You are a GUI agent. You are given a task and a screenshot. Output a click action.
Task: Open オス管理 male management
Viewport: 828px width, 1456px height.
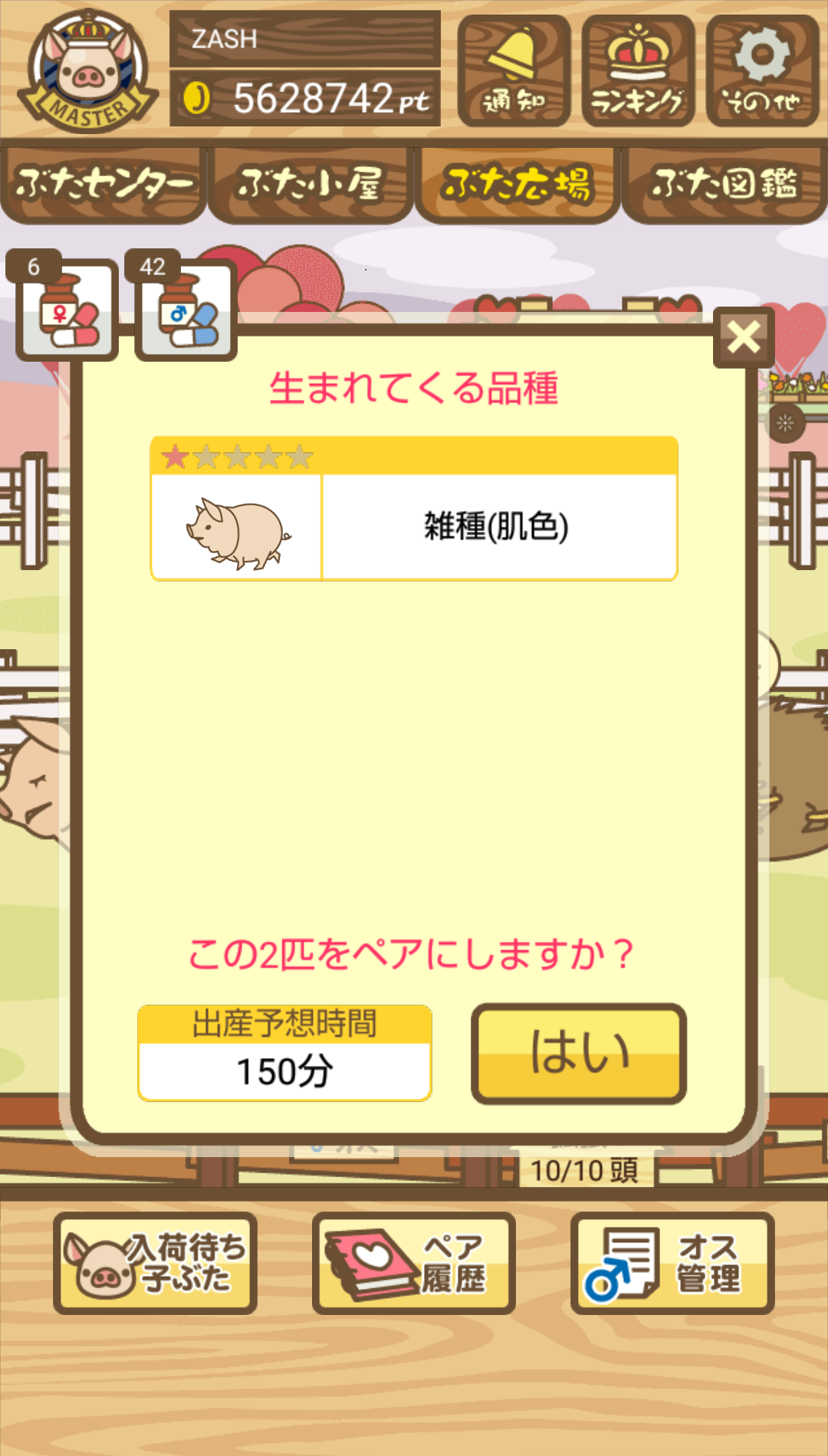click(672, 1263)
